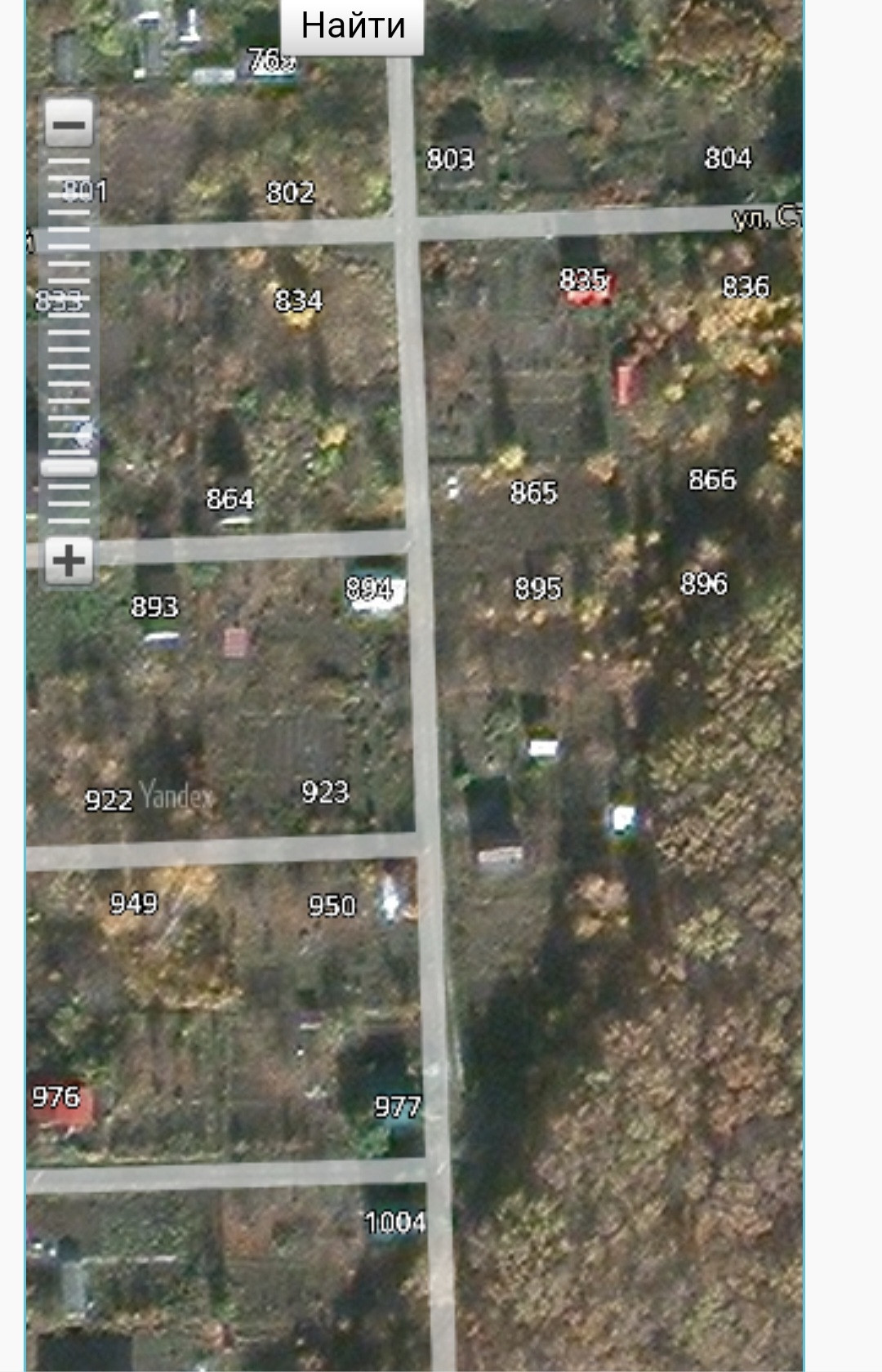Tap the Найти search button

click(x=353, y=26)
